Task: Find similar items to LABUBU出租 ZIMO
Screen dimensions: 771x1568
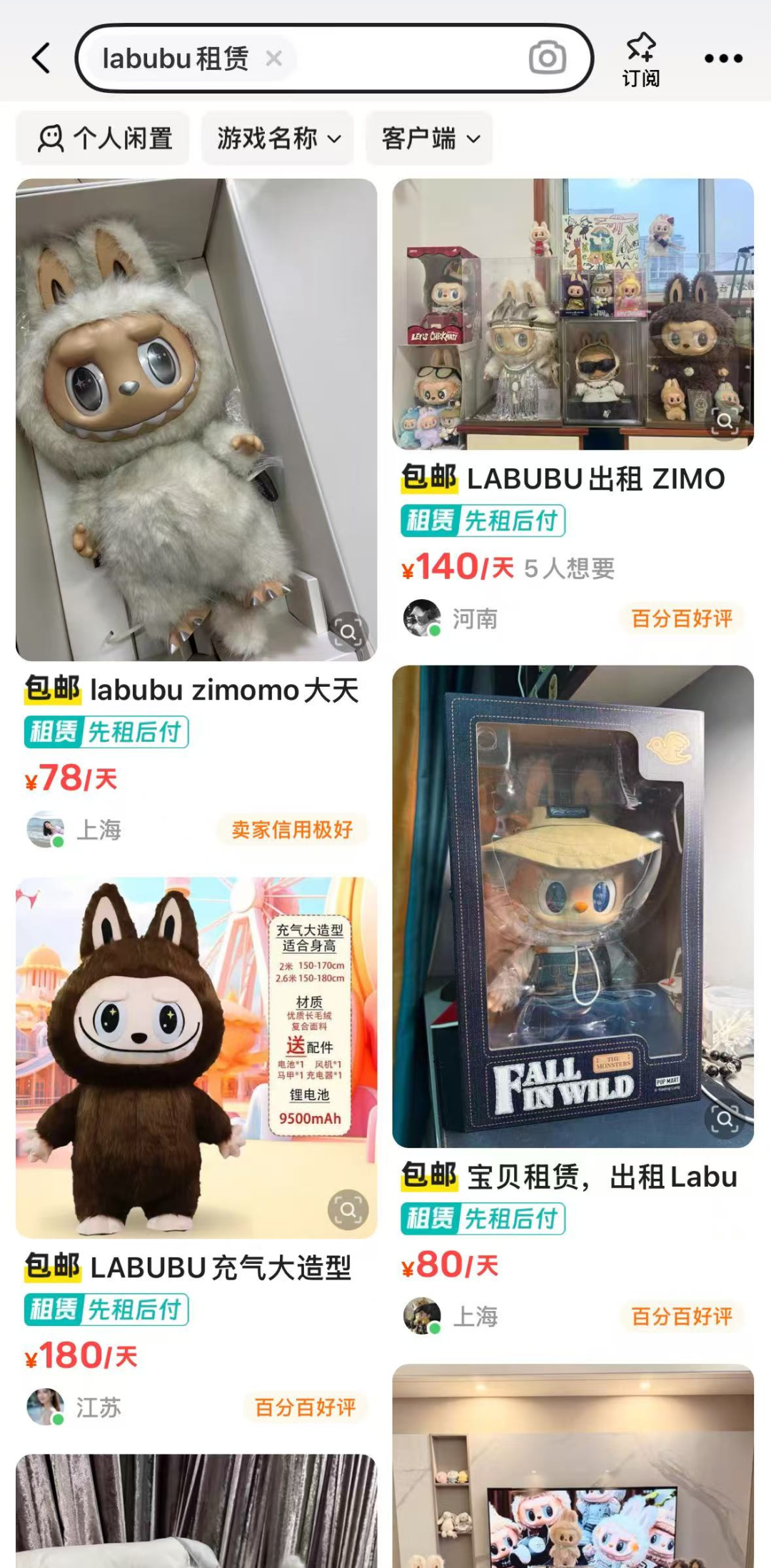Action: tap(725, 421)
